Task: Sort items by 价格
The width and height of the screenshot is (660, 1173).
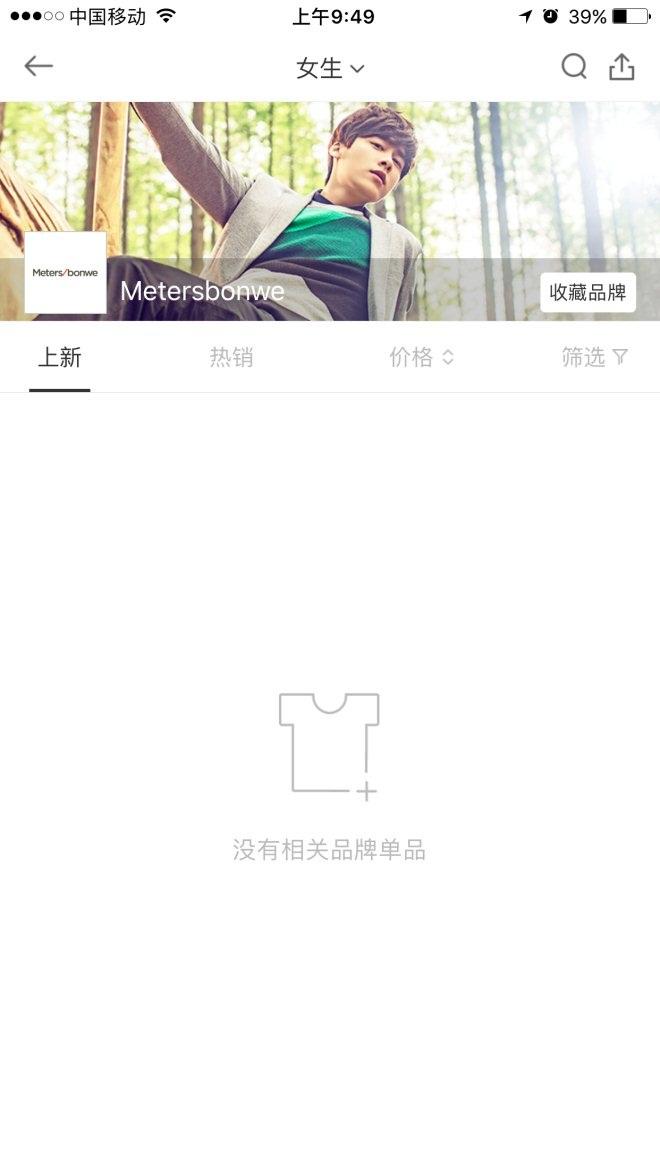Action: (421, 357)
